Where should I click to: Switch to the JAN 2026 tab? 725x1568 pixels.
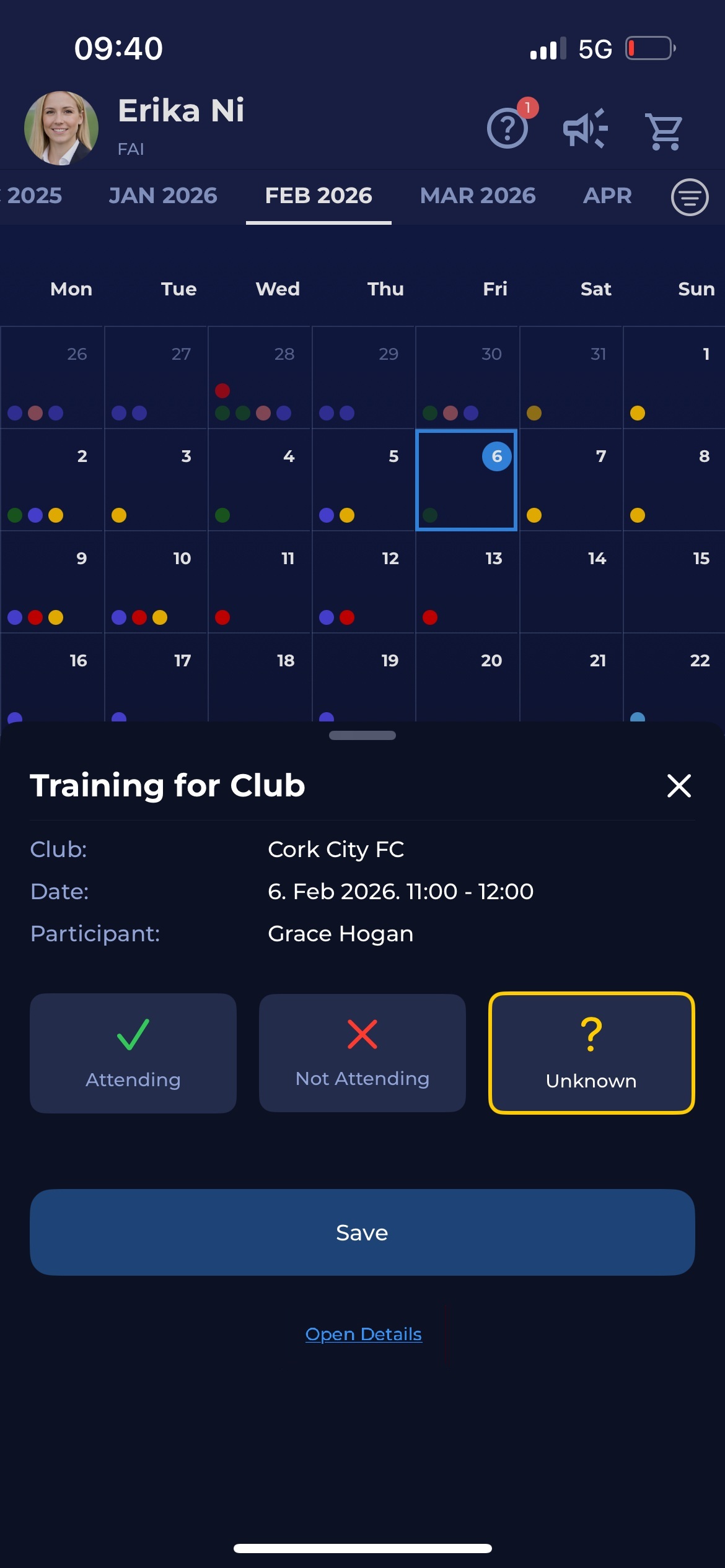163,196
